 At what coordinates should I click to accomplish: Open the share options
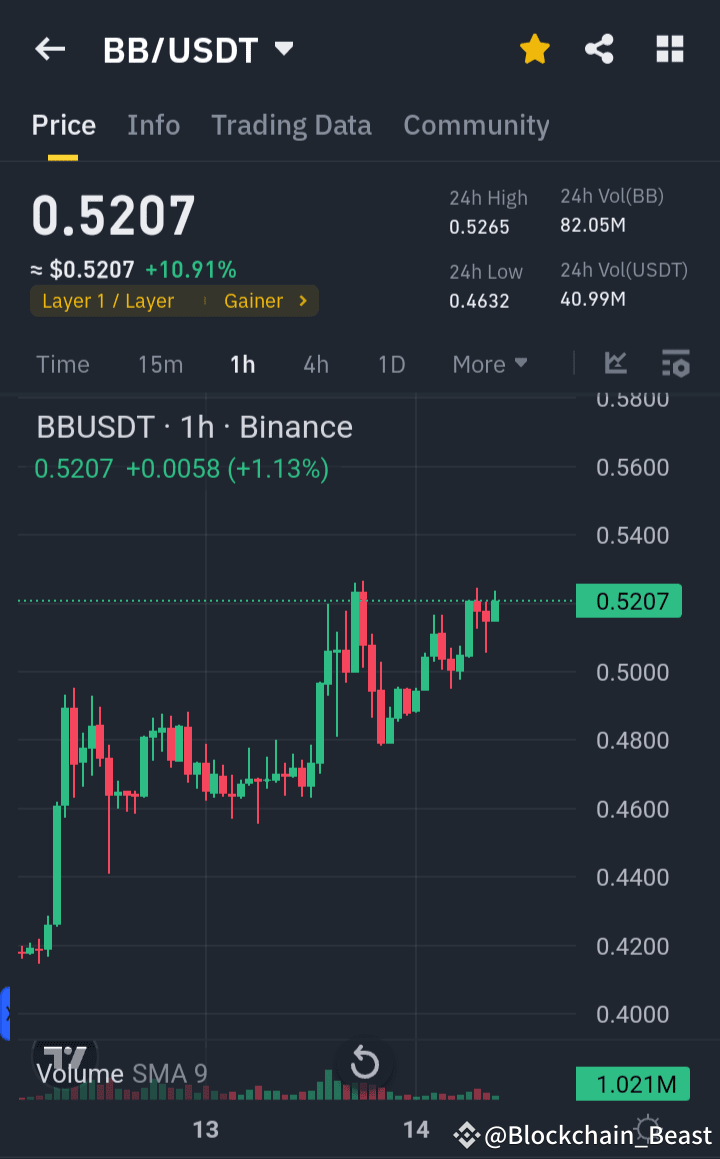tap(599, 48)
